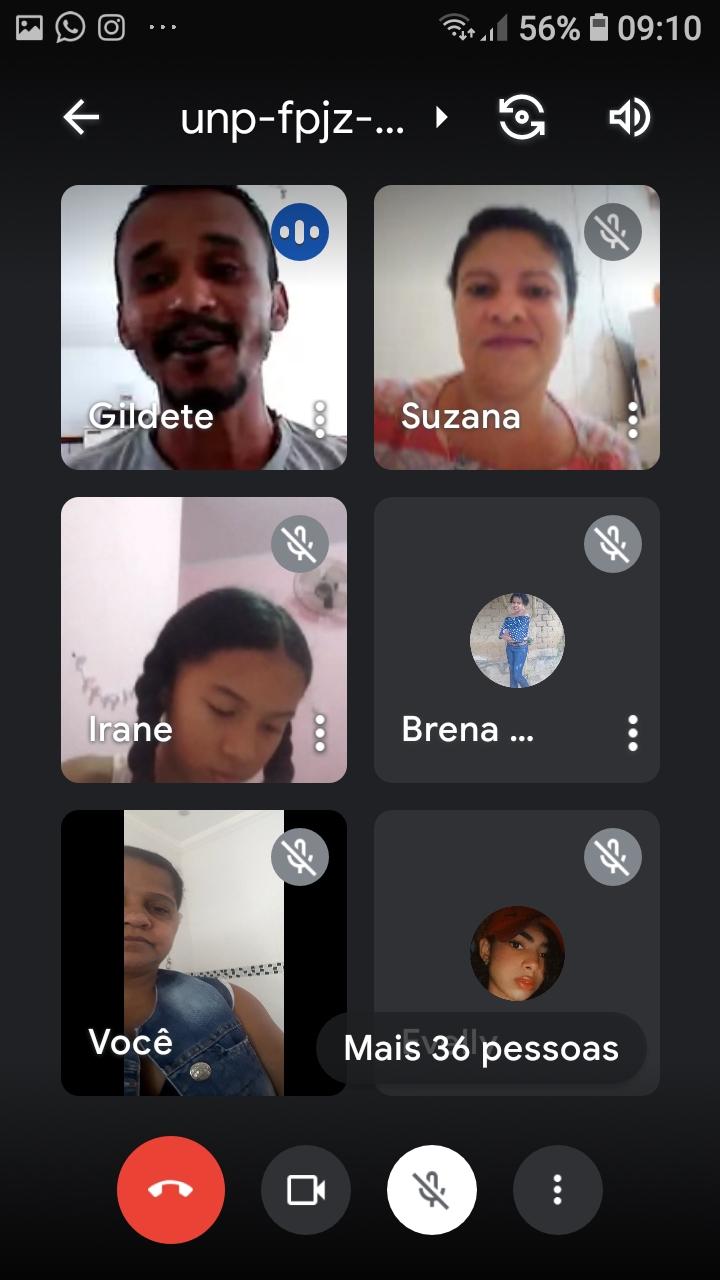Toggle the camera off

[x=306, y=1190]
